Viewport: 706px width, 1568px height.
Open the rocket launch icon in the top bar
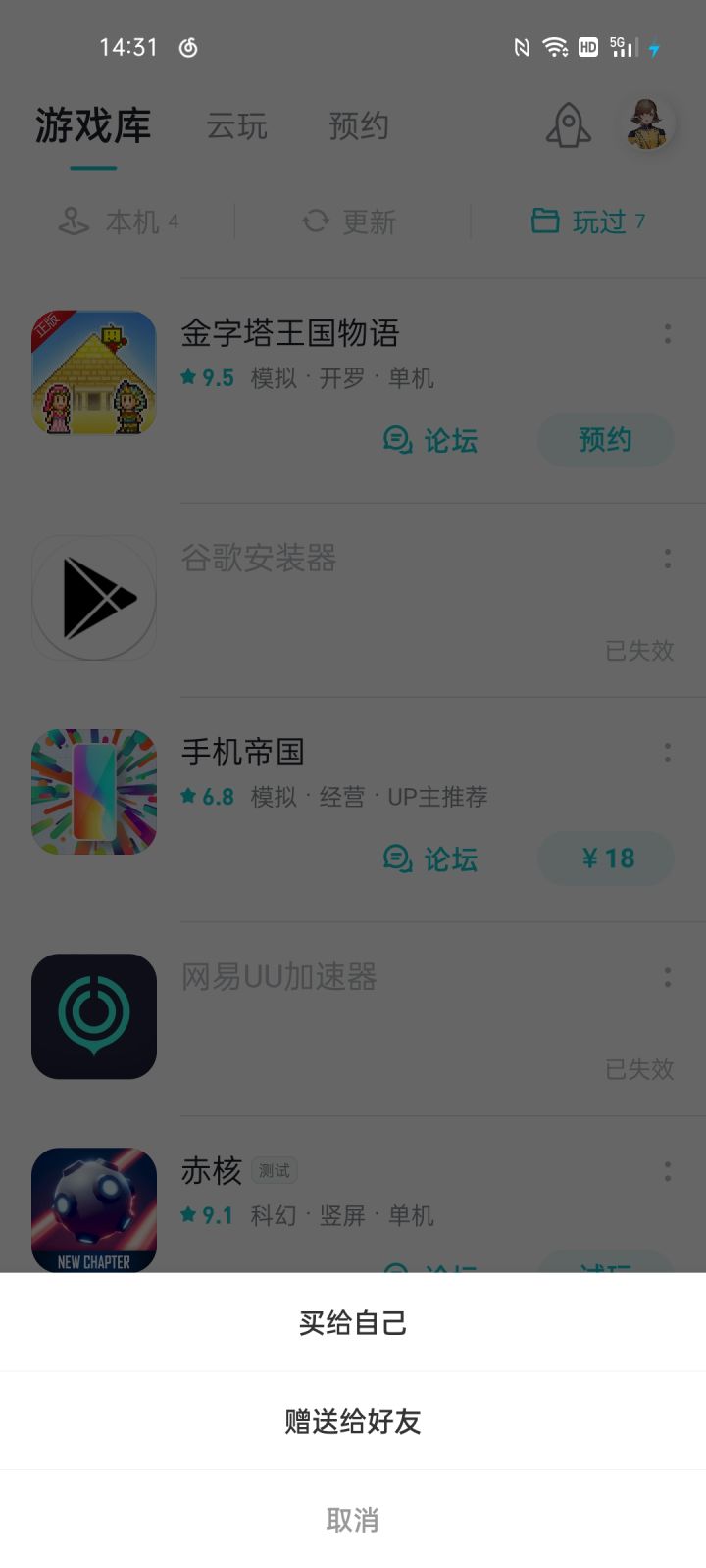[567, 125]
